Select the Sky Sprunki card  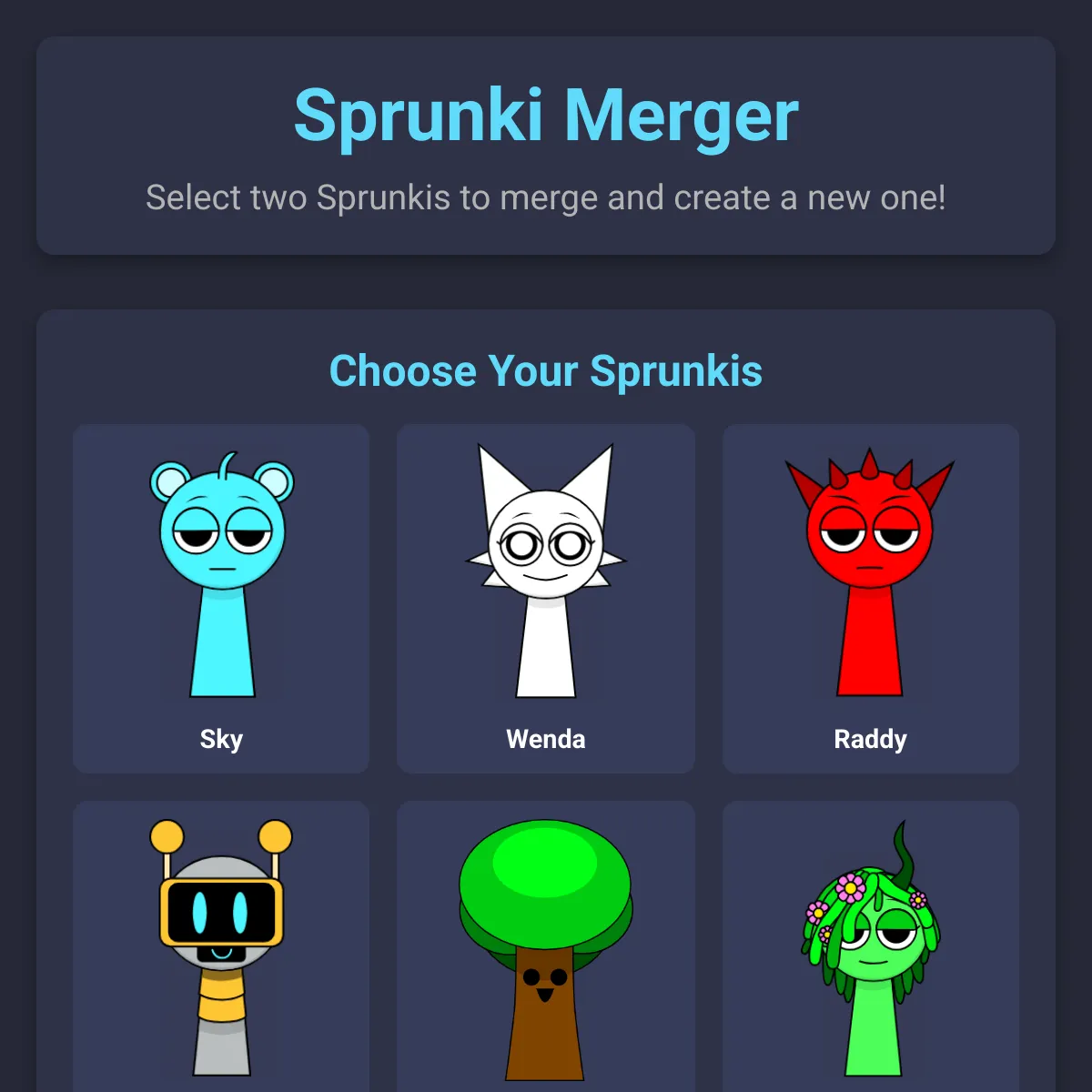point(221,598)
